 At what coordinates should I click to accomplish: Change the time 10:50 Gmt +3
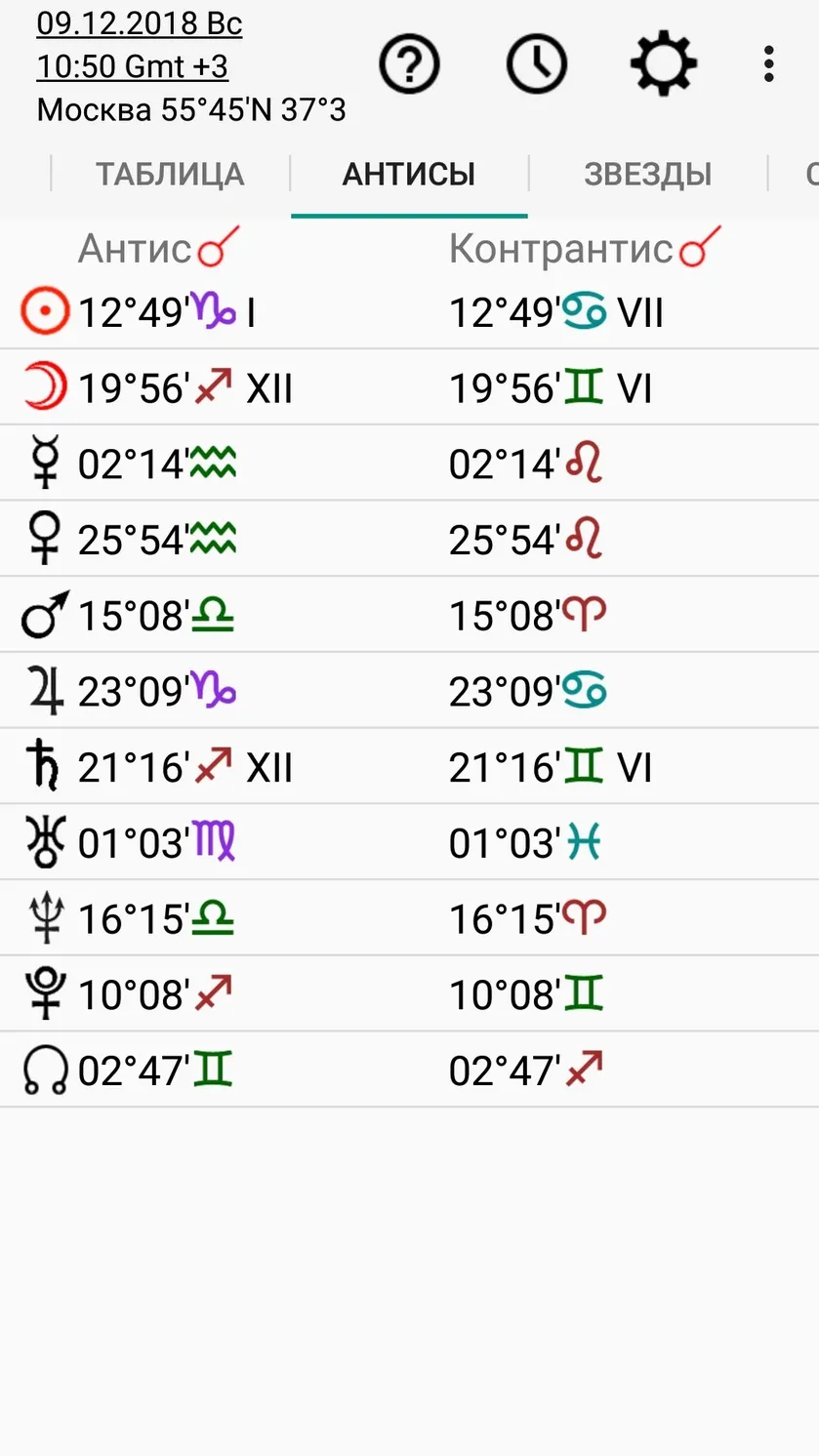(133, 66)
